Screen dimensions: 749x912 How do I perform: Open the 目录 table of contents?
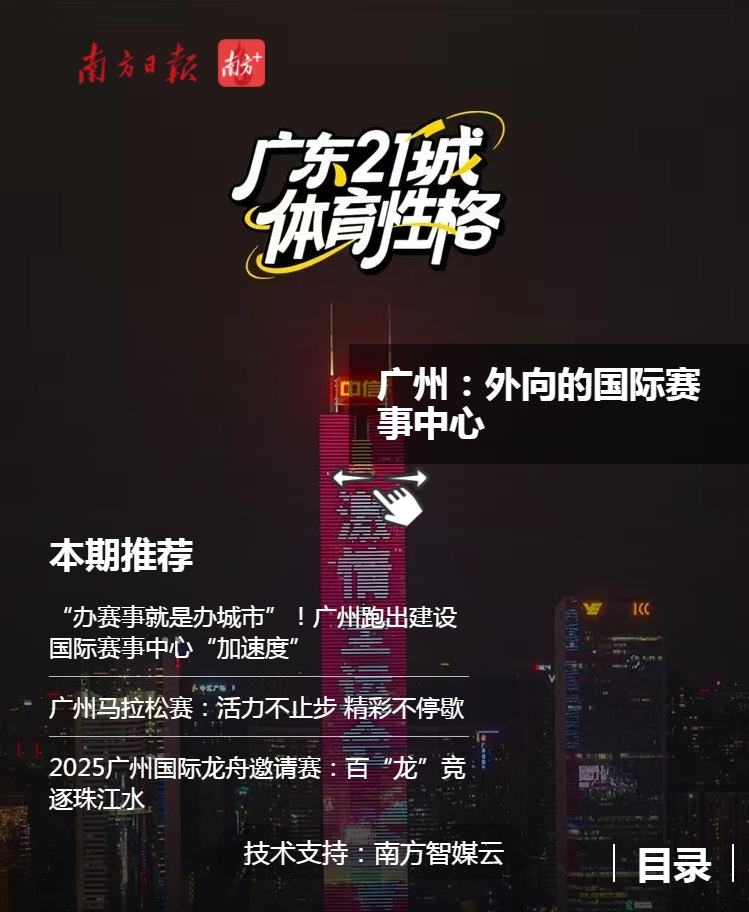coord(674,865)
